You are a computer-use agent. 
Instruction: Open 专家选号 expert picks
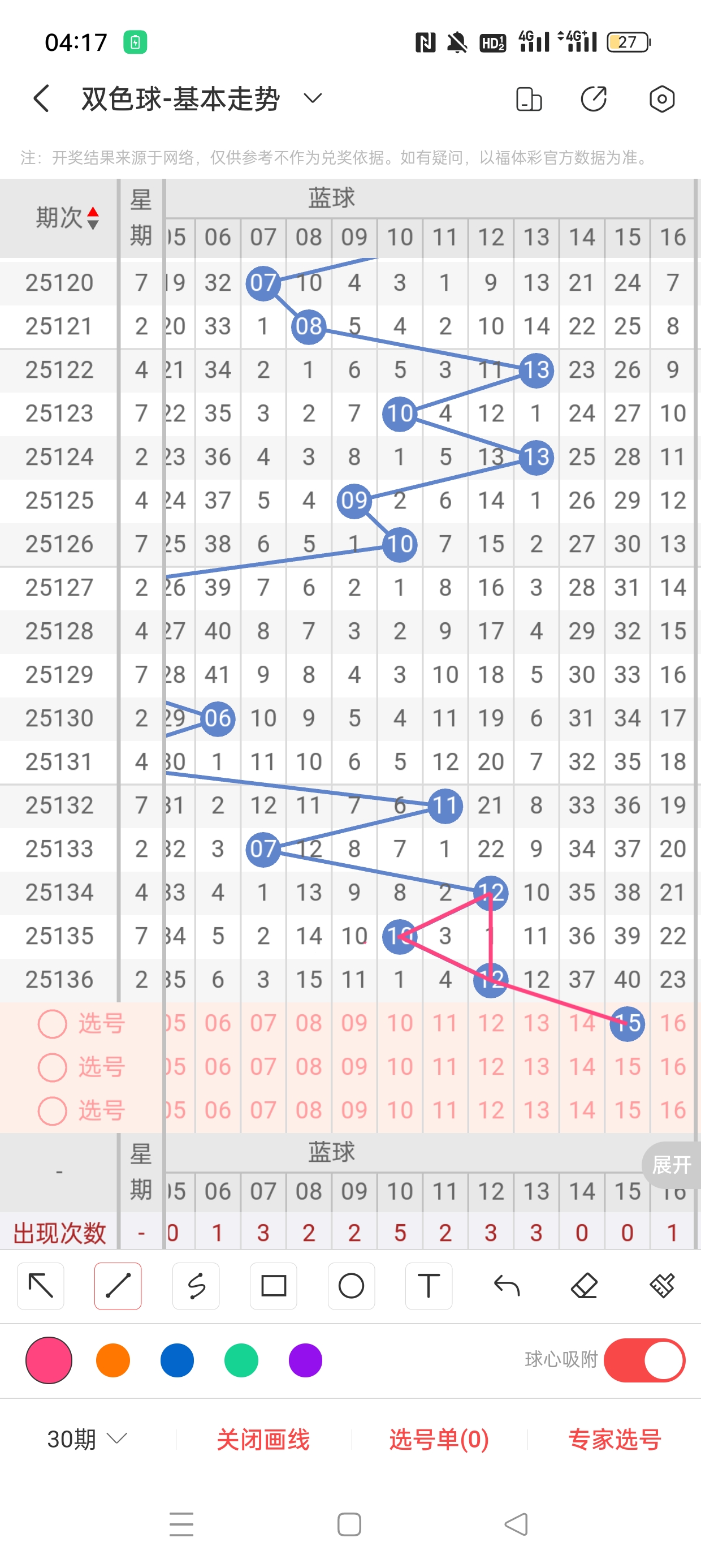point(615,1439)
